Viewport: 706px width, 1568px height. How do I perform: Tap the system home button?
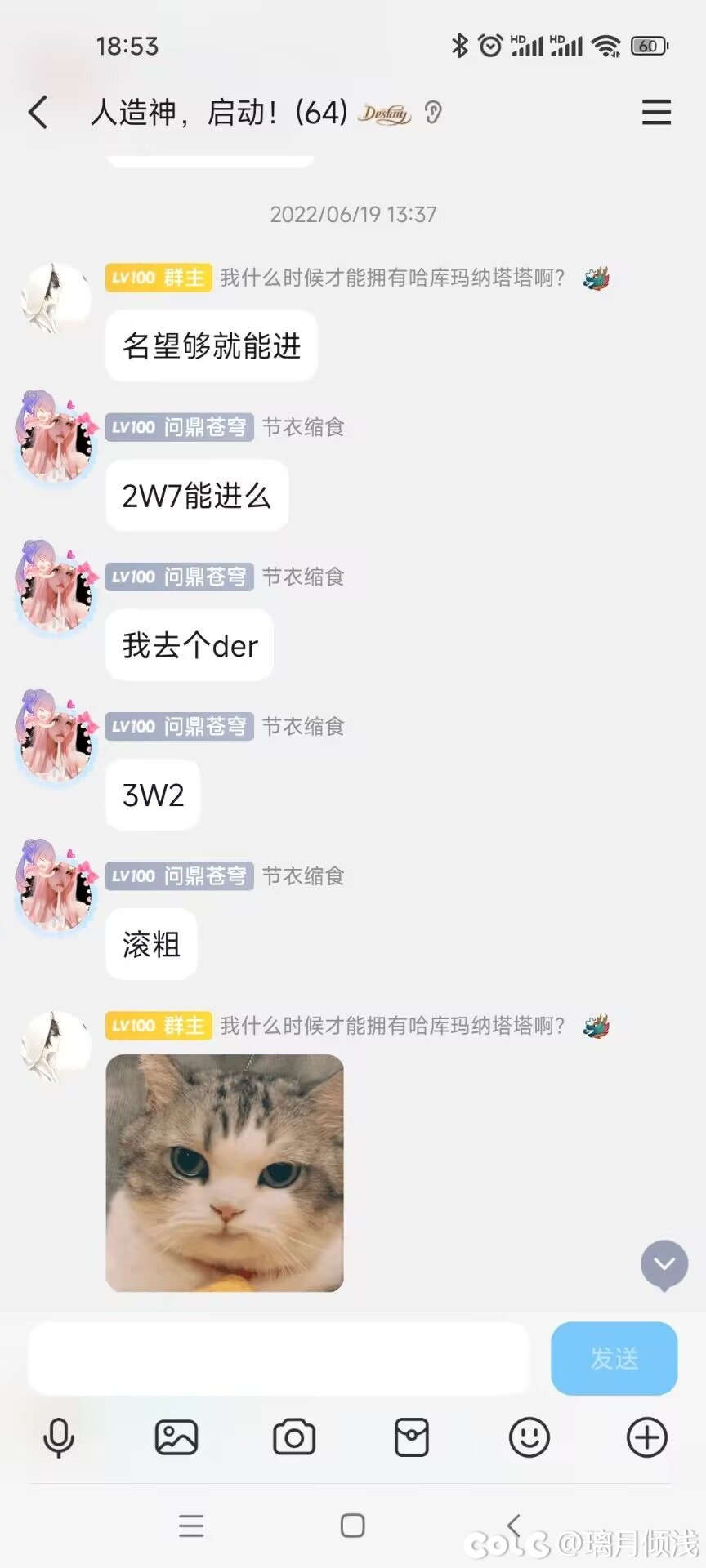point(353,1526)
